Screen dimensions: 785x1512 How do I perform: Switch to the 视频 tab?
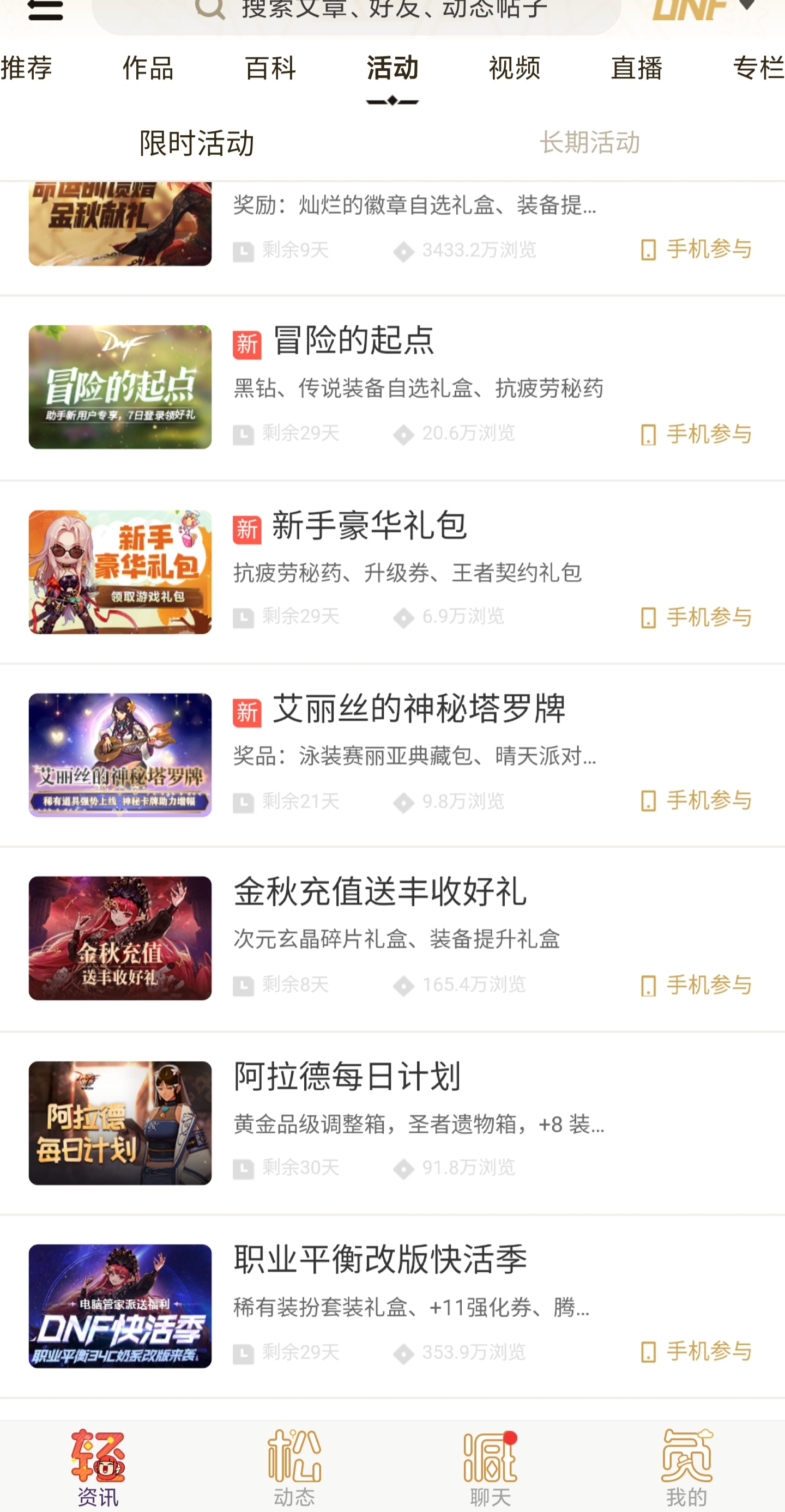(x=515, y=69)
